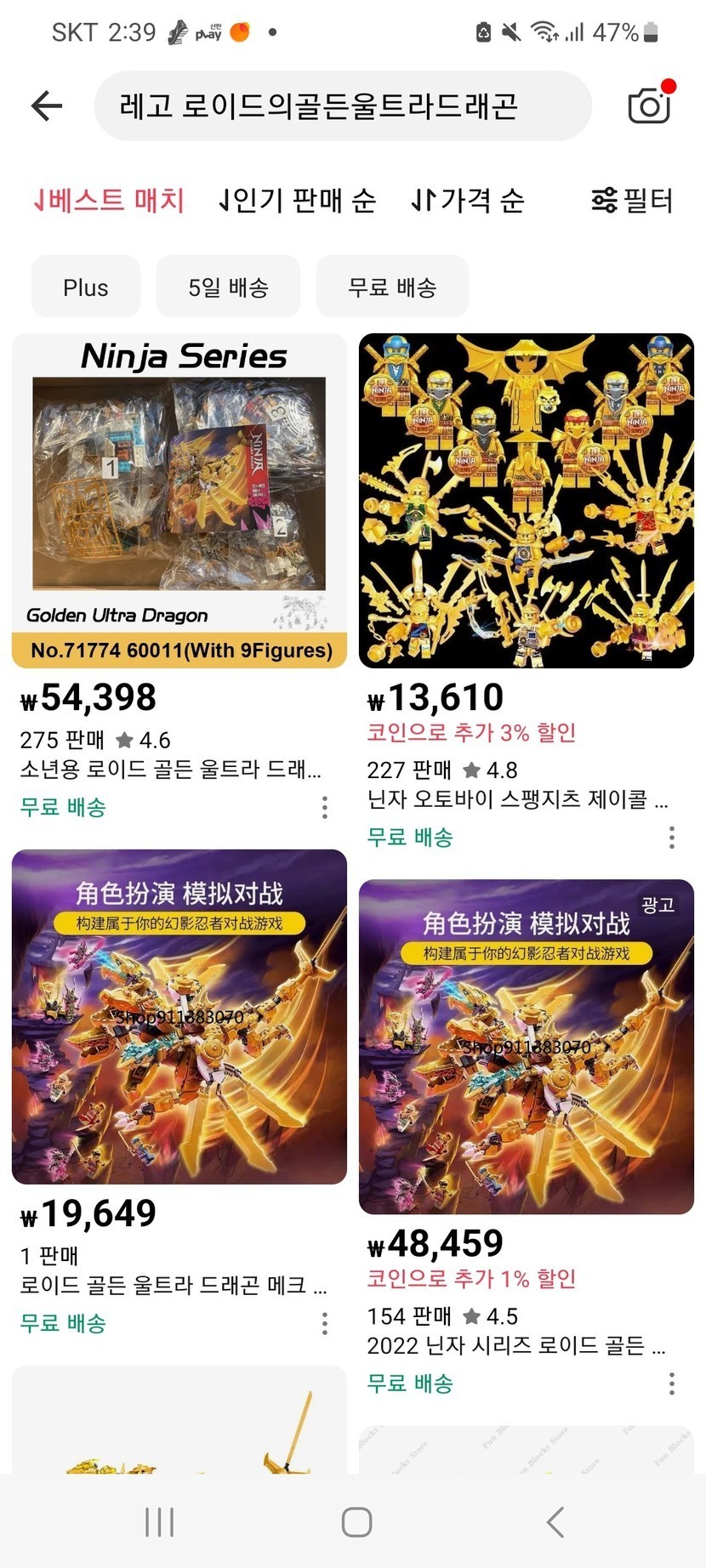Go to the system home screen

coord(356,1522)
